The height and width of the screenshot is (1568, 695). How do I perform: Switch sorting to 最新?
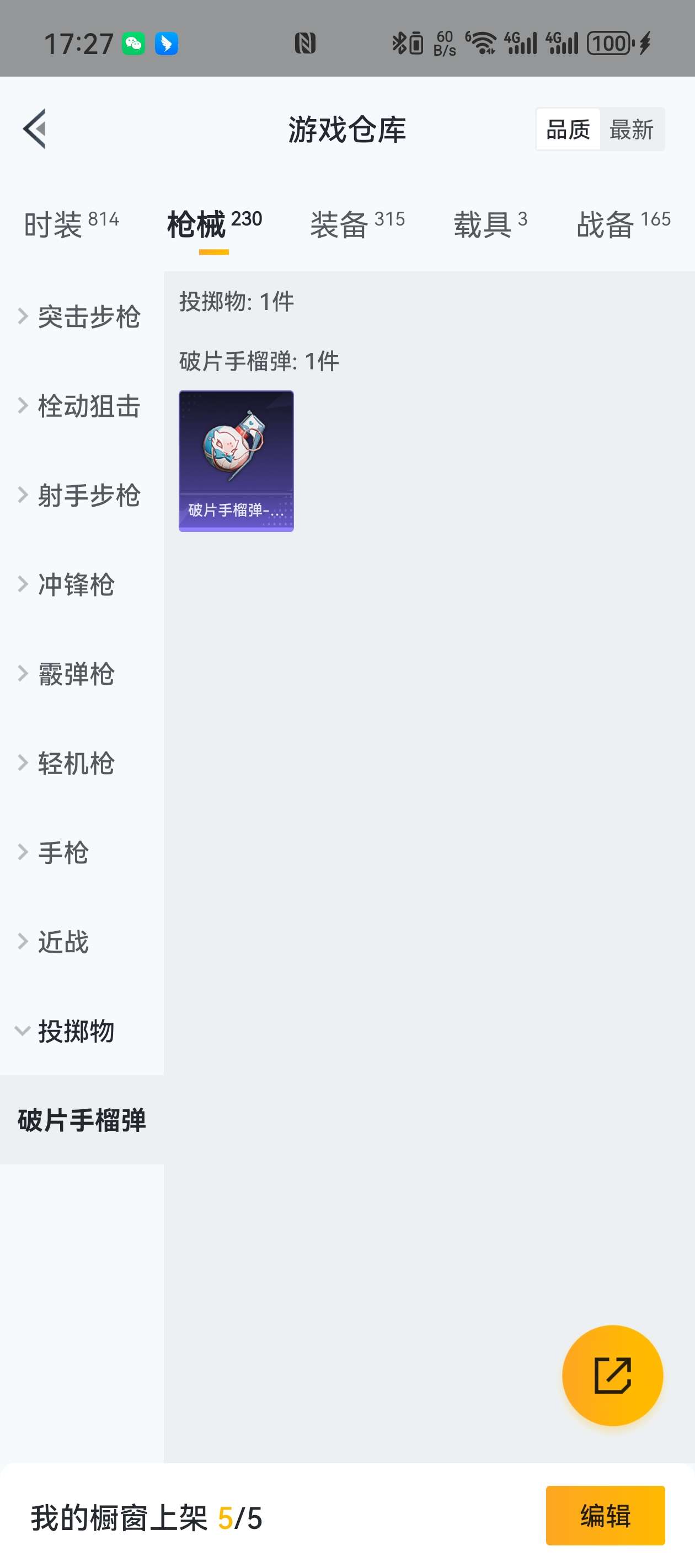click(632, 129)
